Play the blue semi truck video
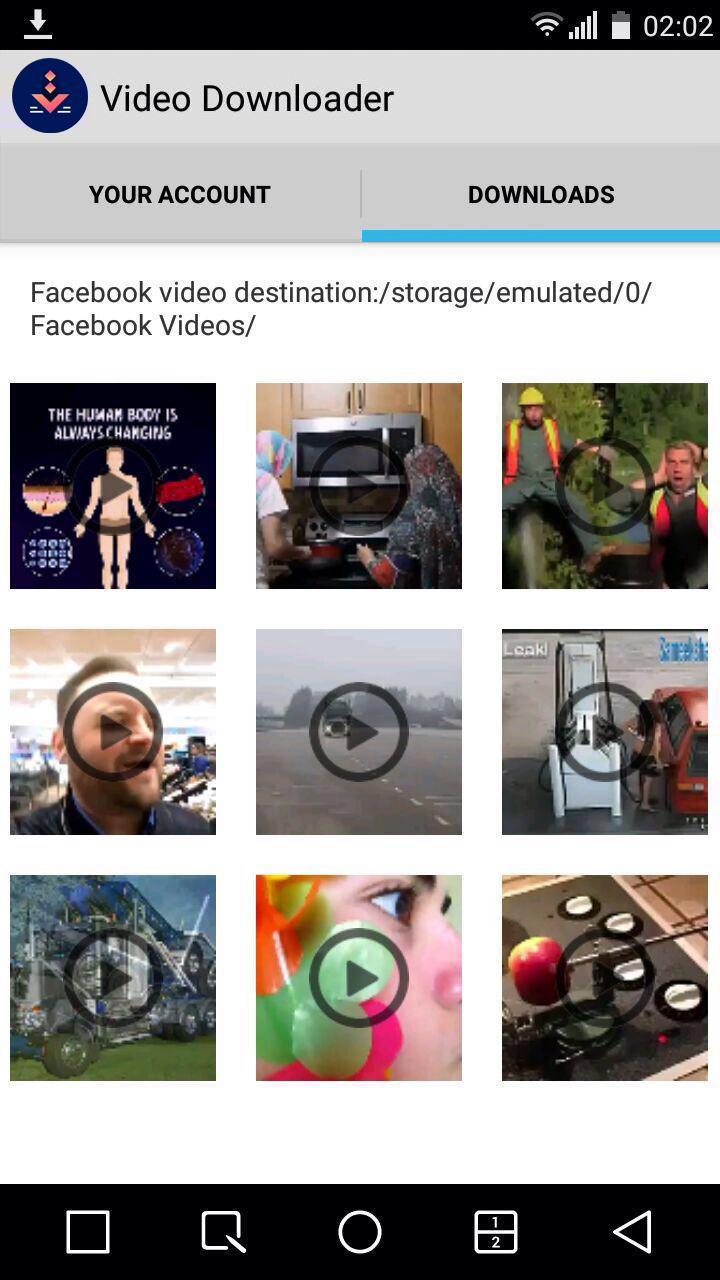Screen dimensions: 720x1280 point(113,978)
